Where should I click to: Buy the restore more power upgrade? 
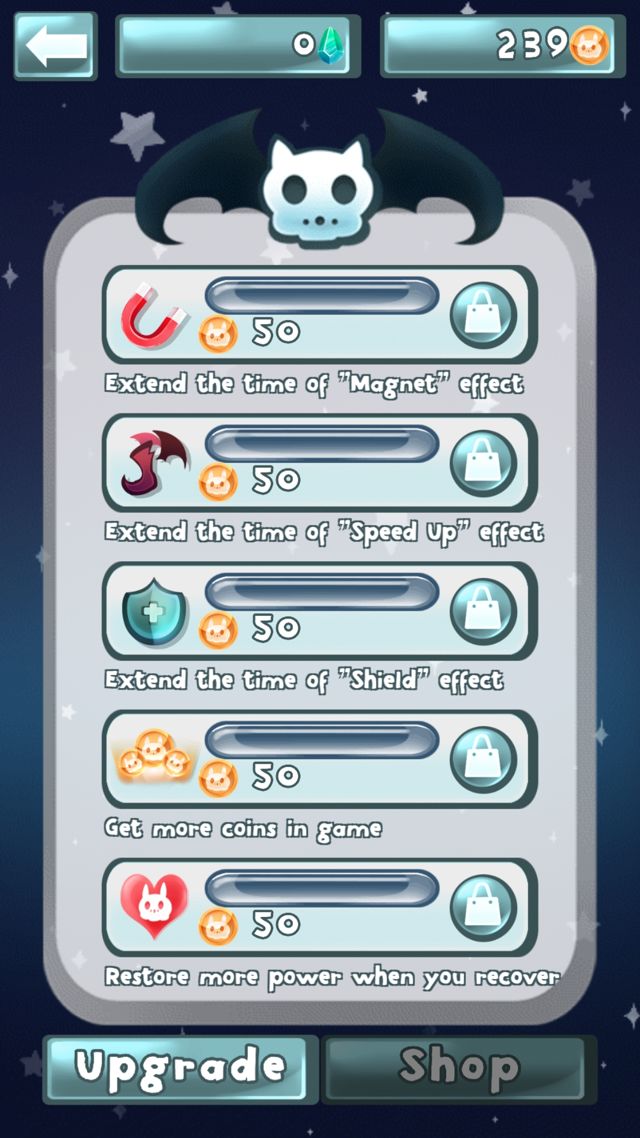tap(483, 907)
